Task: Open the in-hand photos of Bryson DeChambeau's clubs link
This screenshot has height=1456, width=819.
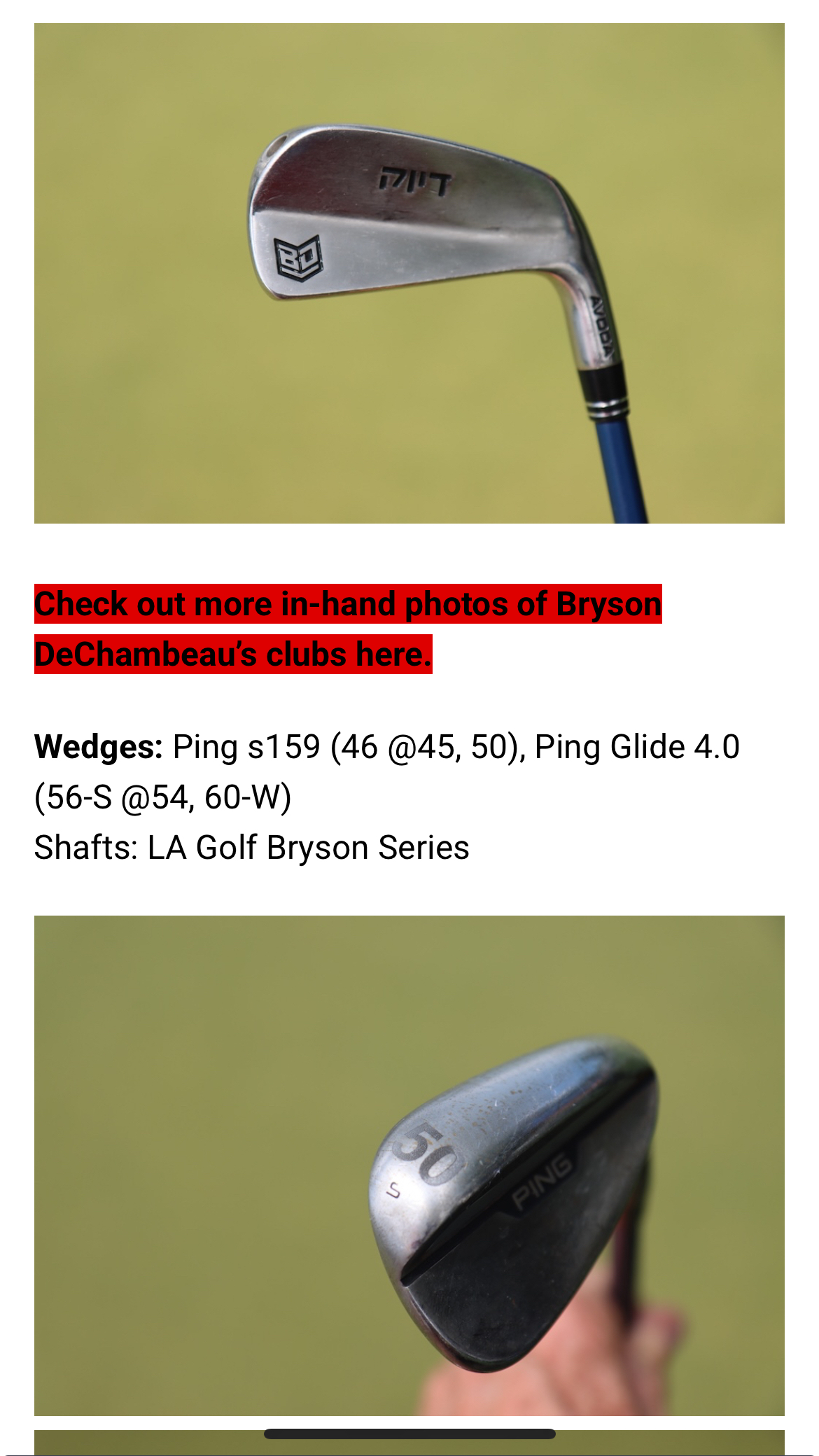Action: click(x=348, y=629)
